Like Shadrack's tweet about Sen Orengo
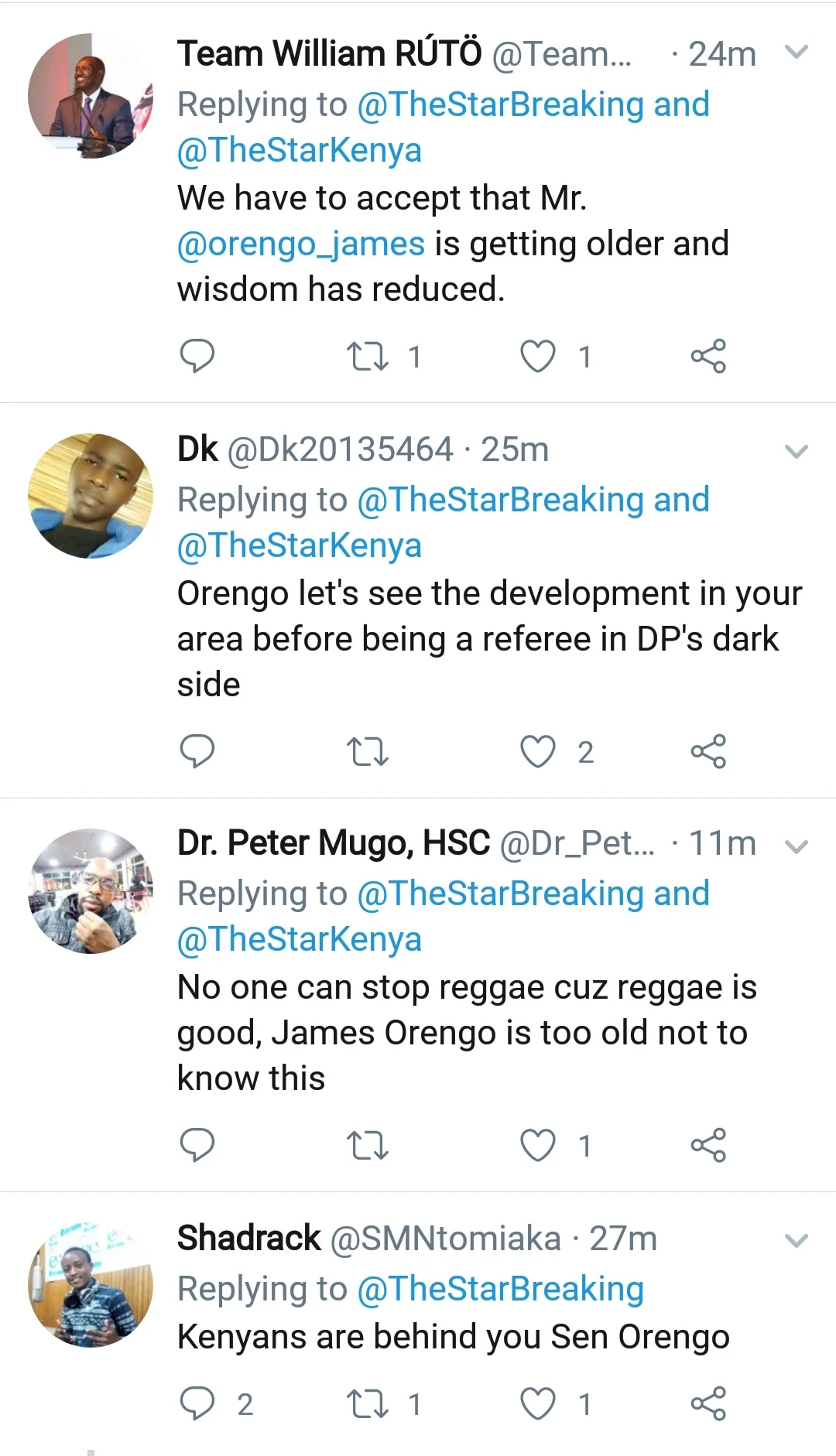This screenshot has height=1456, width=836. click(537, 1403)
